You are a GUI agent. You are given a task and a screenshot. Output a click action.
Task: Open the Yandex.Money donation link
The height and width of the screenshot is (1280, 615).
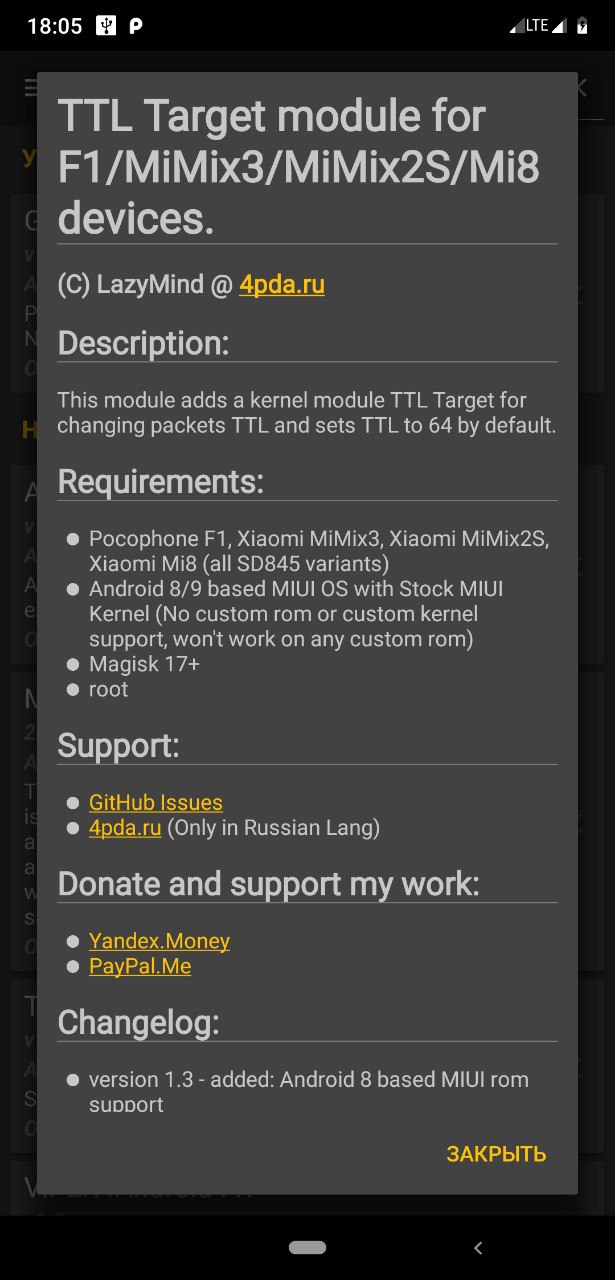pos(159,941)
